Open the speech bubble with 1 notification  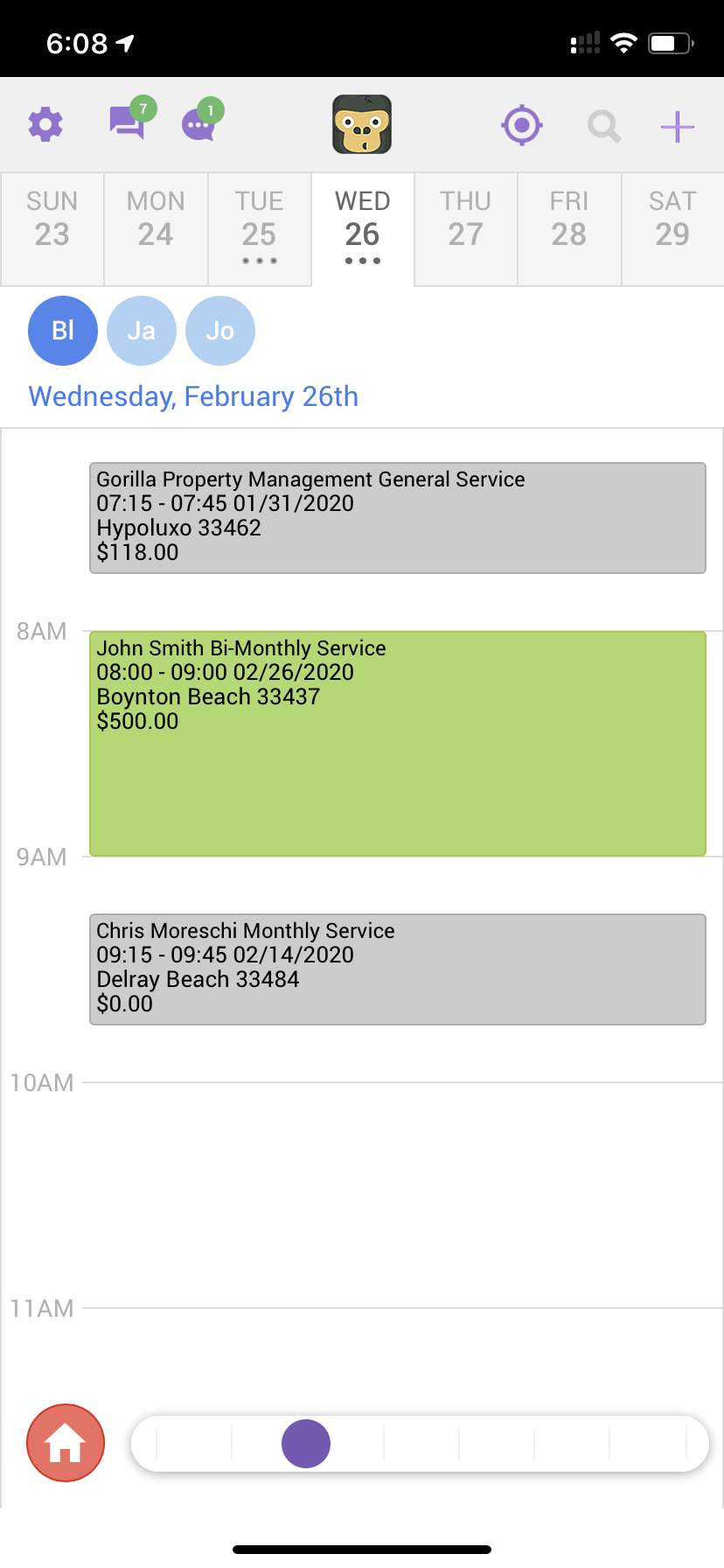(201, 122)
